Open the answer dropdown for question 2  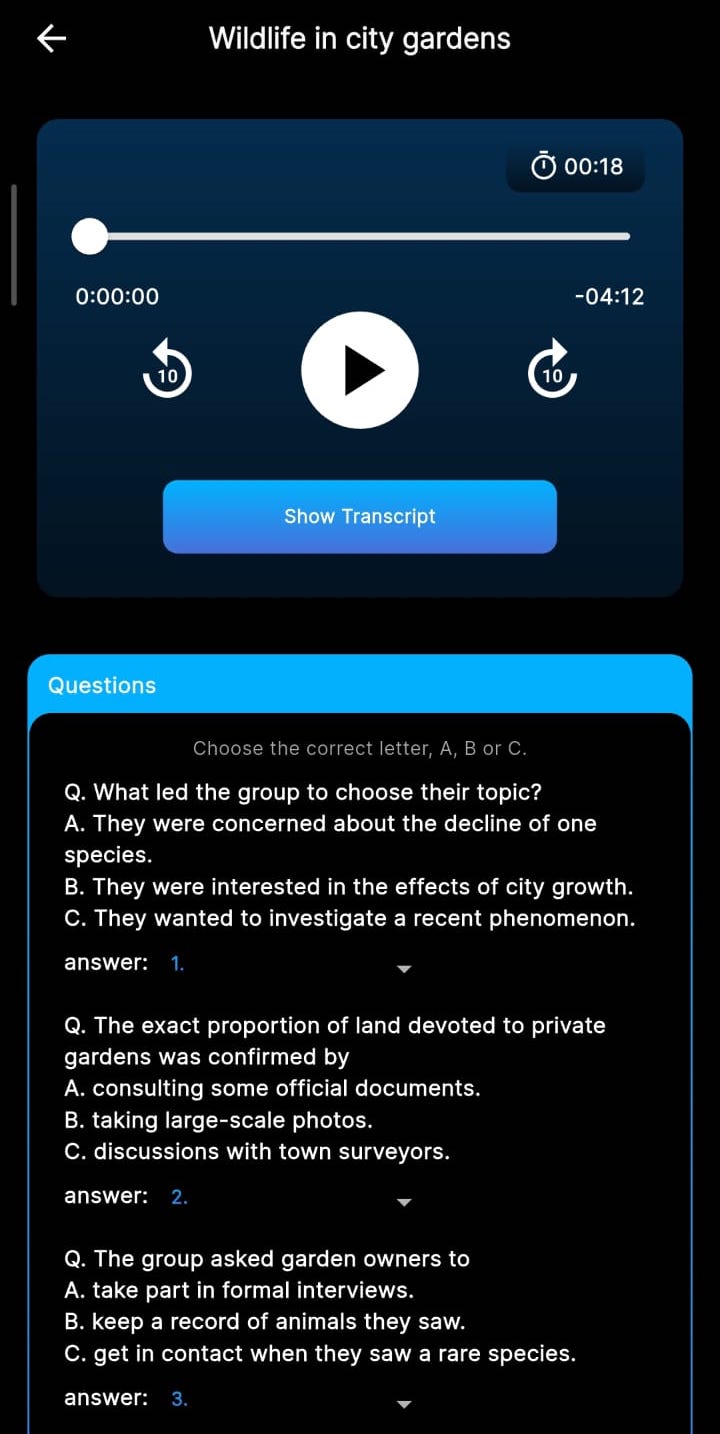click(x=404, y=1202)
